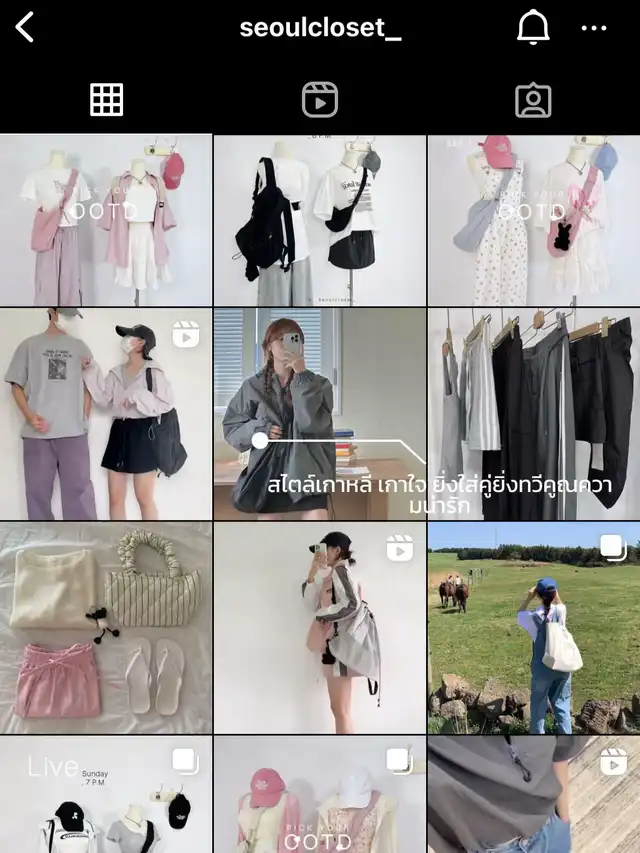Open the Live Sunday 7 PM post
This screenshot has height=853, width=640.
(106, 795)
